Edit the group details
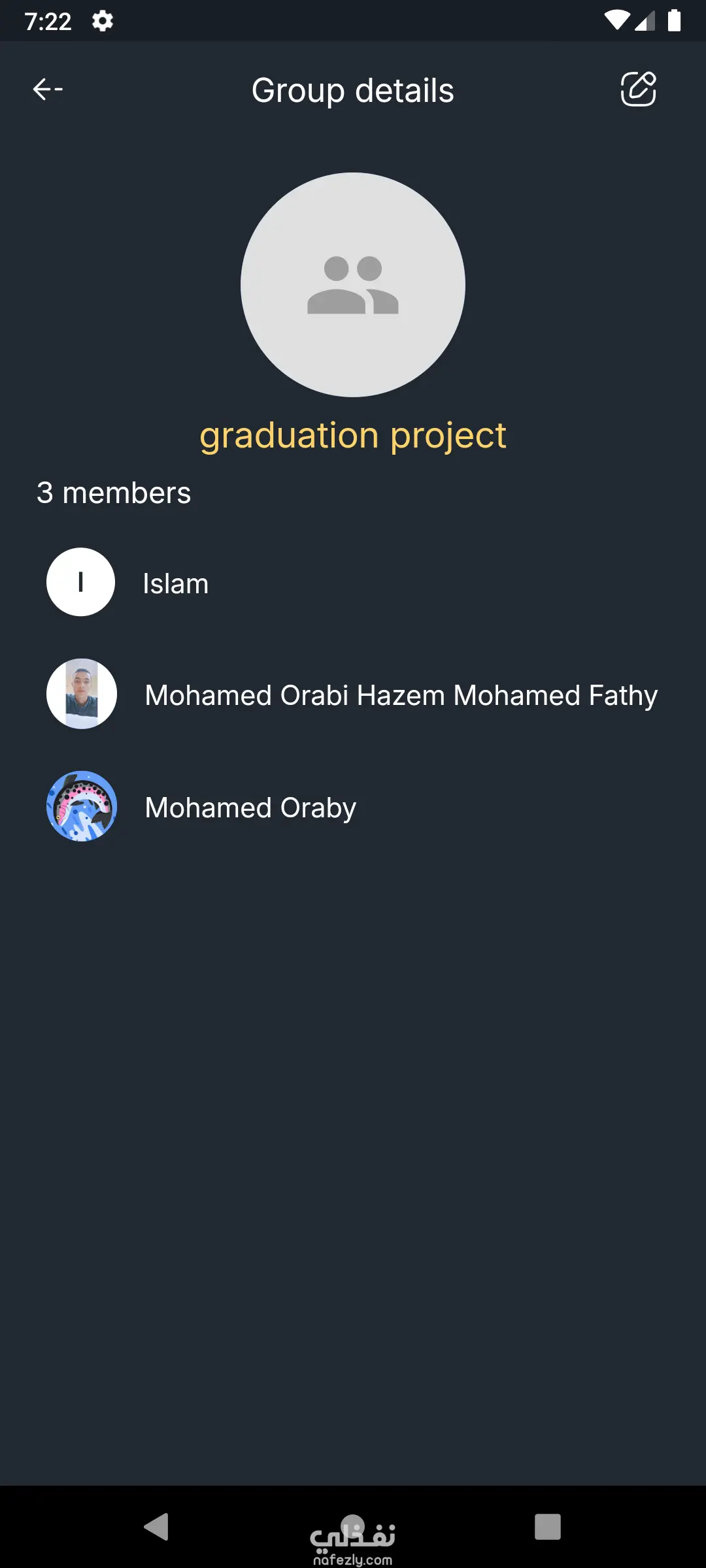Screen dimensions: 706x1568 pyautogui.click(x=638, y=90)
